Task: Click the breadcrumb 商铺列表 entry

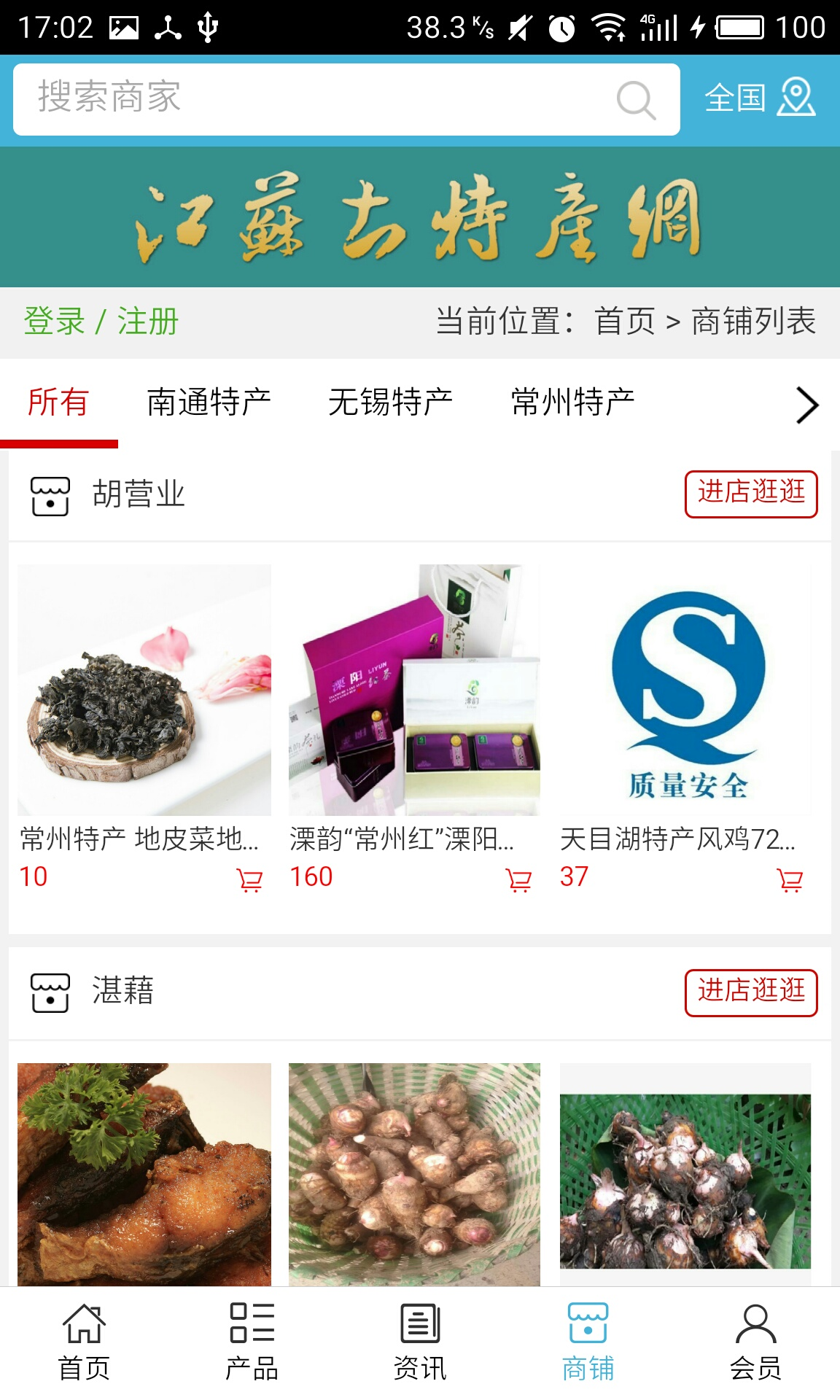Action: pos(752,320)
